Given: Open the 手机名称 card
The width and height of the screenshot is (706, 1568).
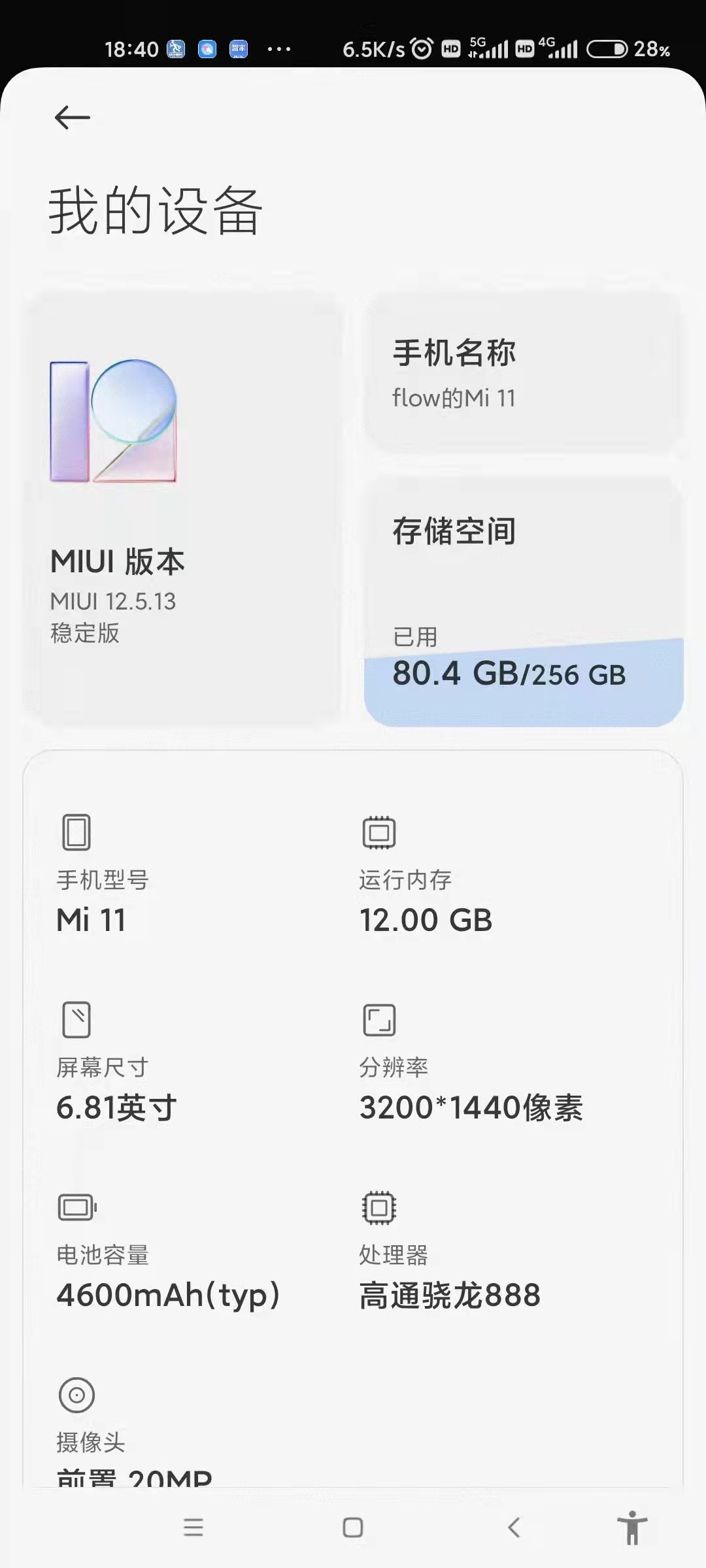Looking at the screenshot, I should pyautogui.click(x=523, y=374).
